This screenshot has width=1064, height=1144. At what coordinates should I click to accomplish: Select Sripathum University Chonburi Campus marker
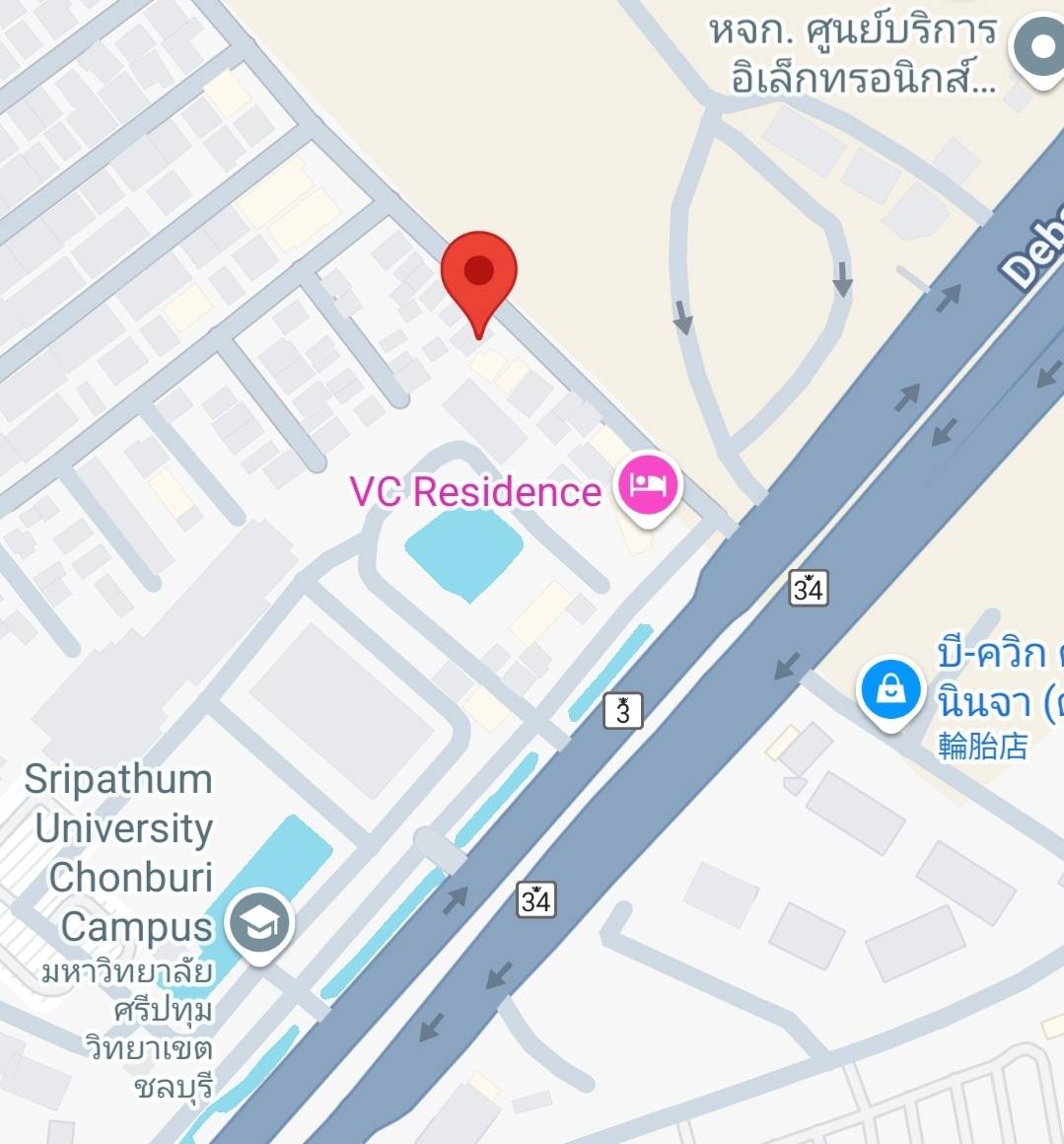(258, 924)
